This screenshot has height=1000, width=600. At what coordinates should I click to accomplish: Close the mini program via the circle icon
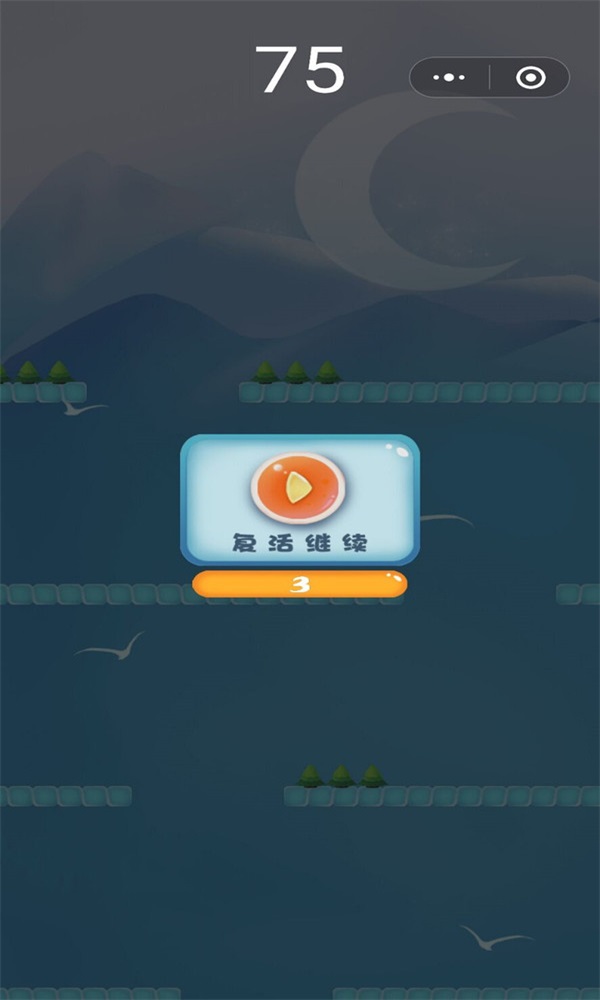pyautogui.click(x=530, y=77)
